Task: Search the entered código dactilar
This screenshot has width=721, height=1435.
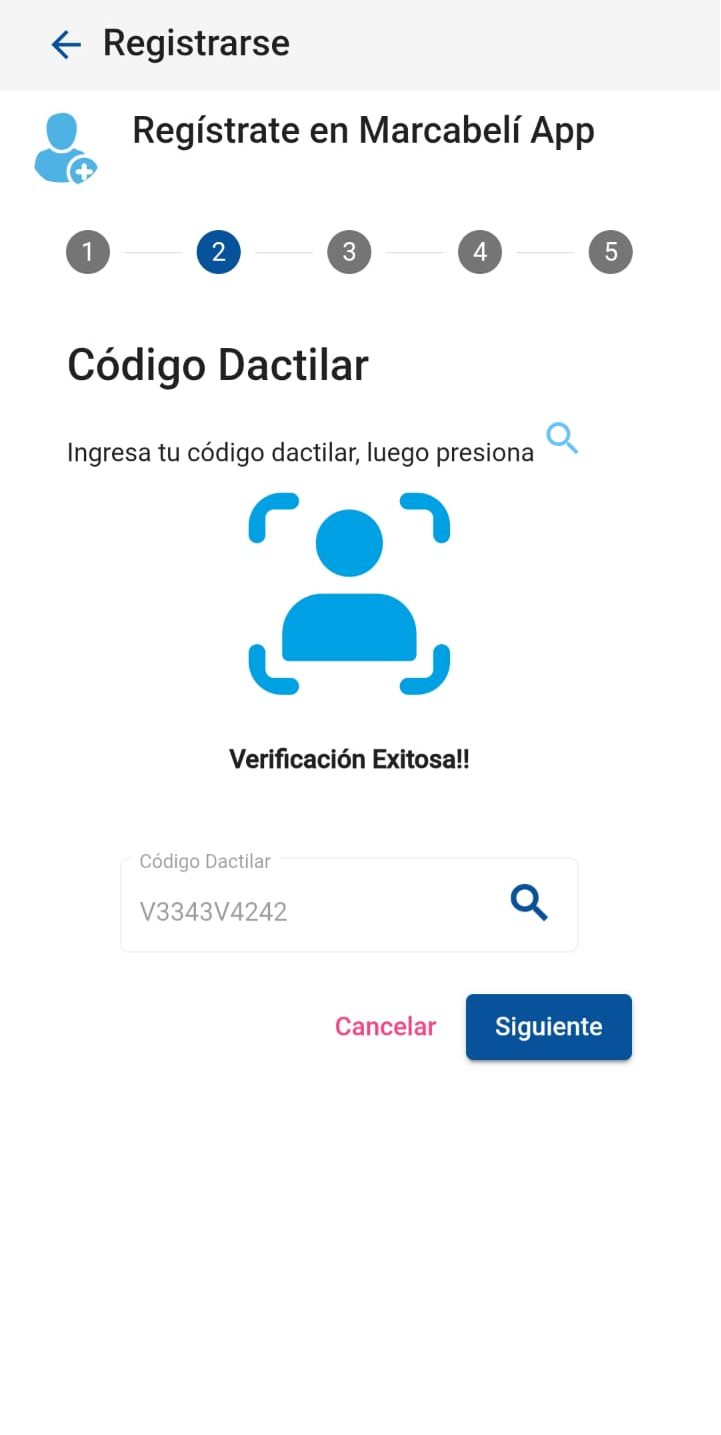Action: (x=529, y=904)
